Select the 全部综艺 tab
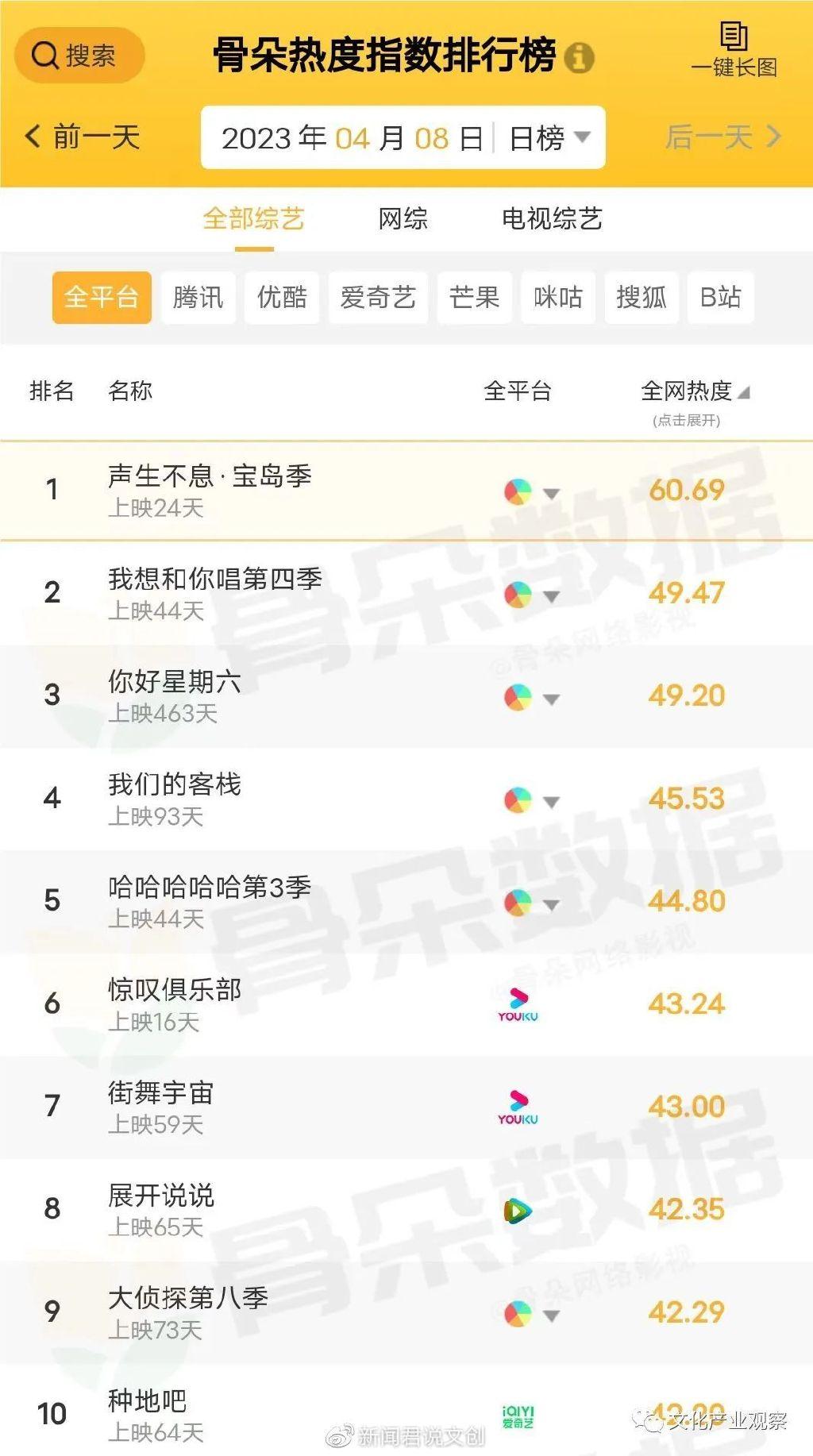The width and height of the screenshot is (813, 1456). pyautogui.click(x=253, y=218)
